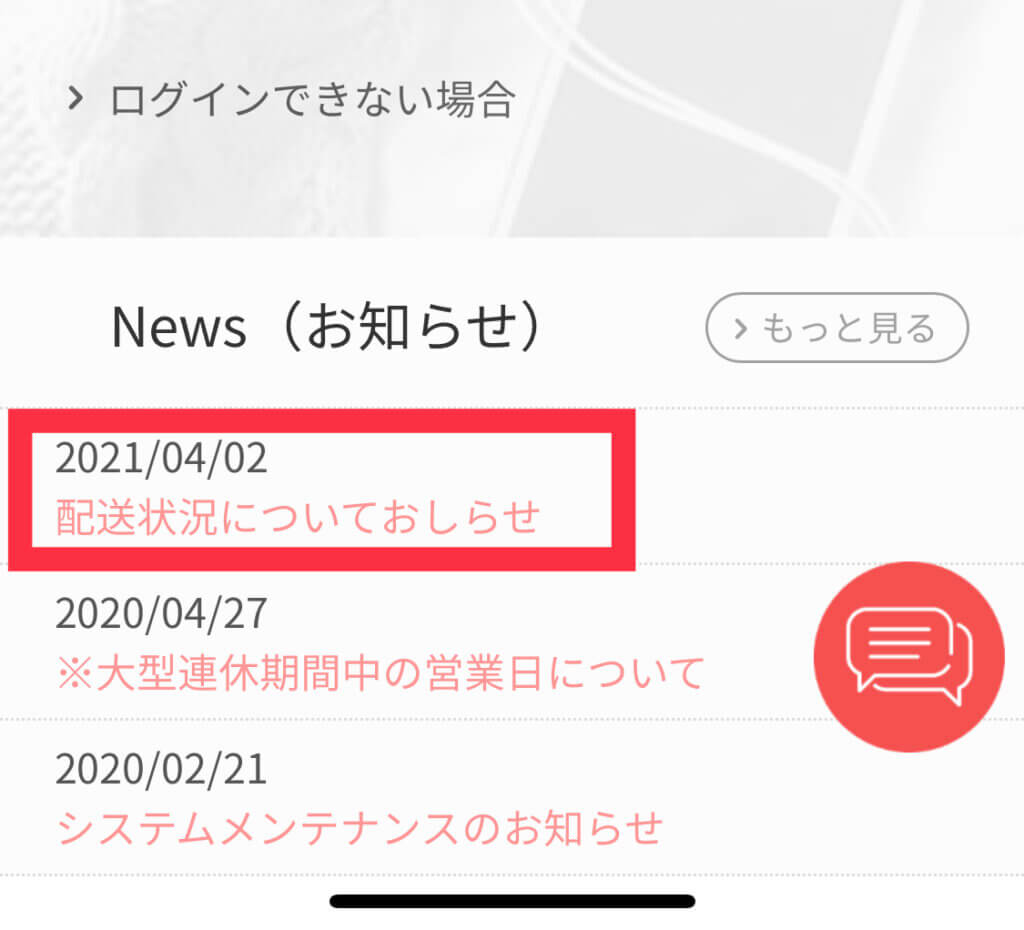
Task: Open the ログインできない場合 link
Action: pyautogui.click(x=310, y=99)
